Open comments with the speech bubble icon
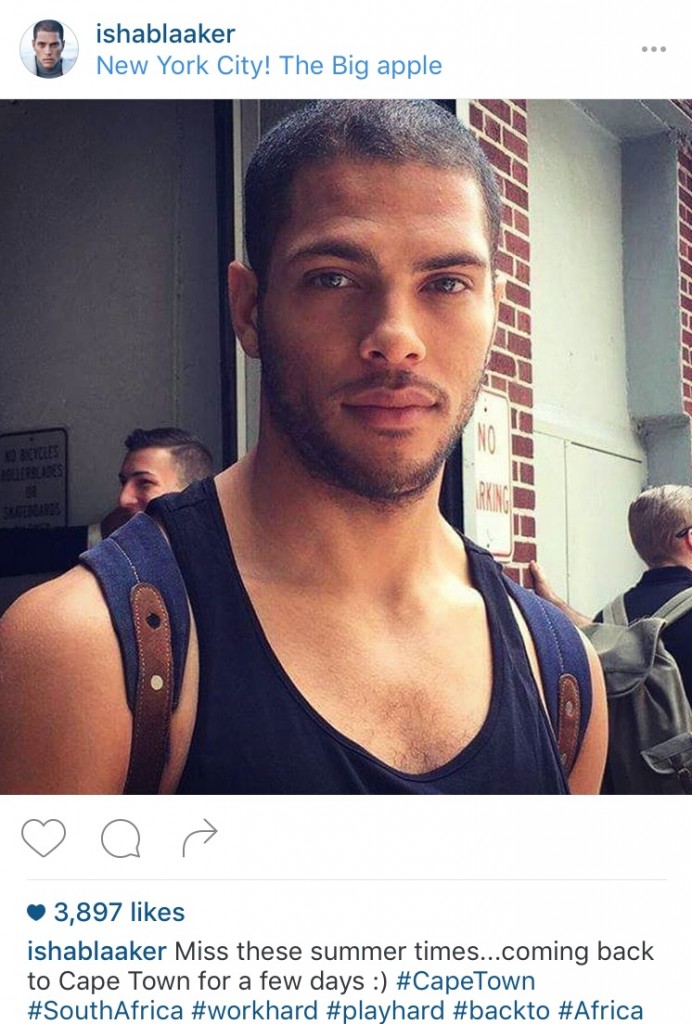 coord(121,839)
